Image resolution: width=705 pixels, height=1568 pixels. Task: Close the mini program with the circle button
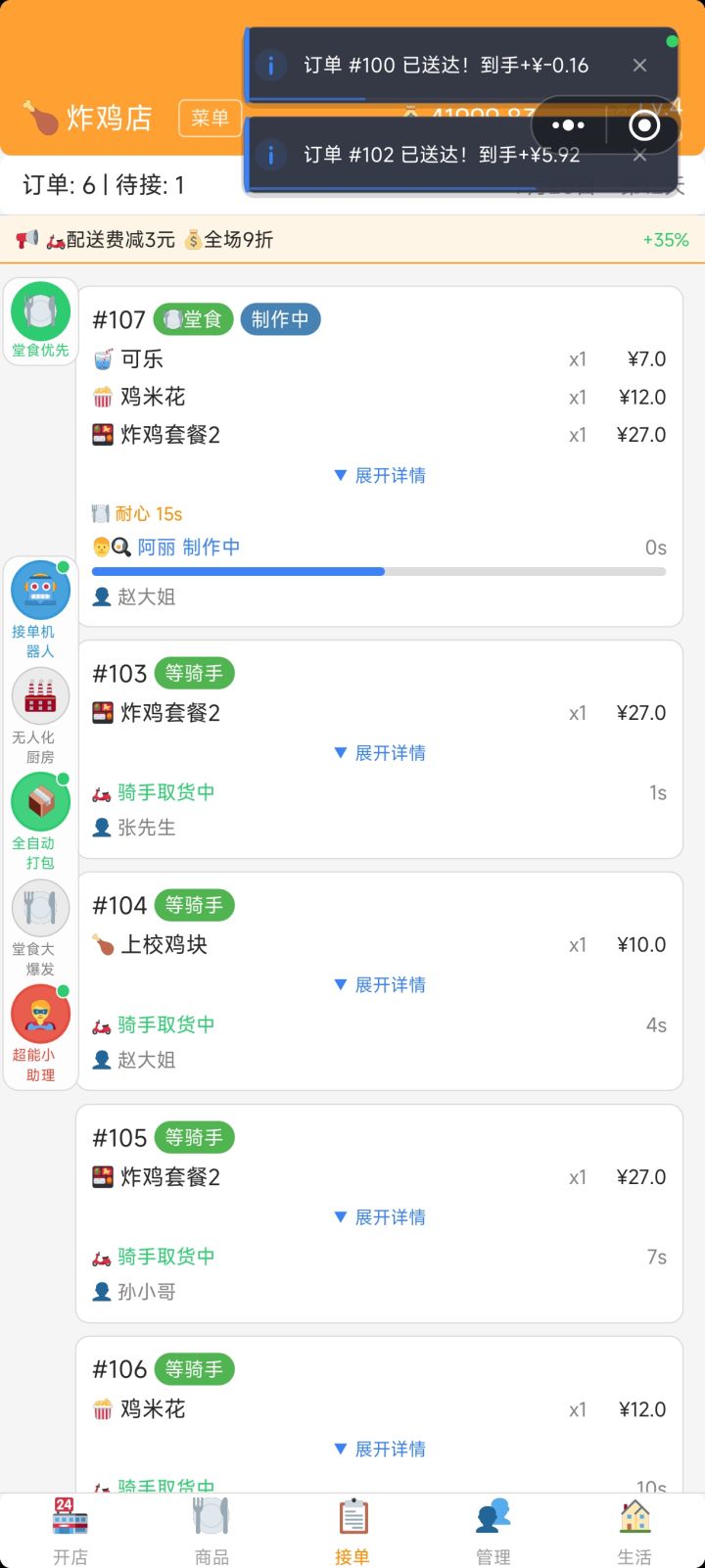[x=643, y=125]
